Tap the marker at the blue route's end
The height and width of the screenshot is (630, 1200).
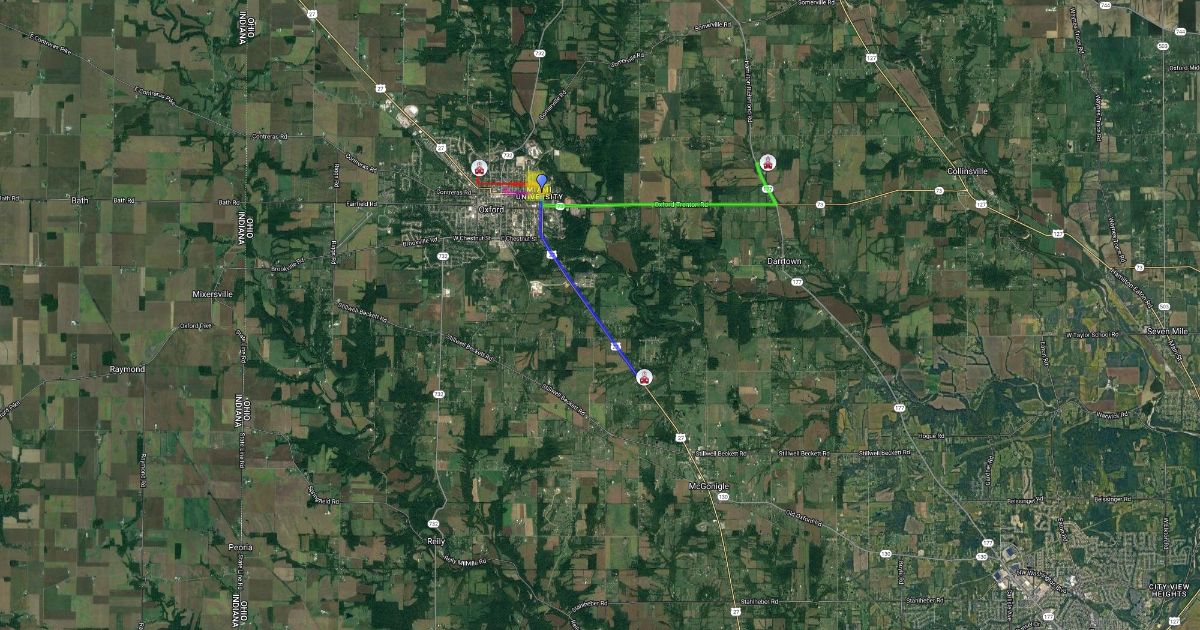(x=646, y=377)
